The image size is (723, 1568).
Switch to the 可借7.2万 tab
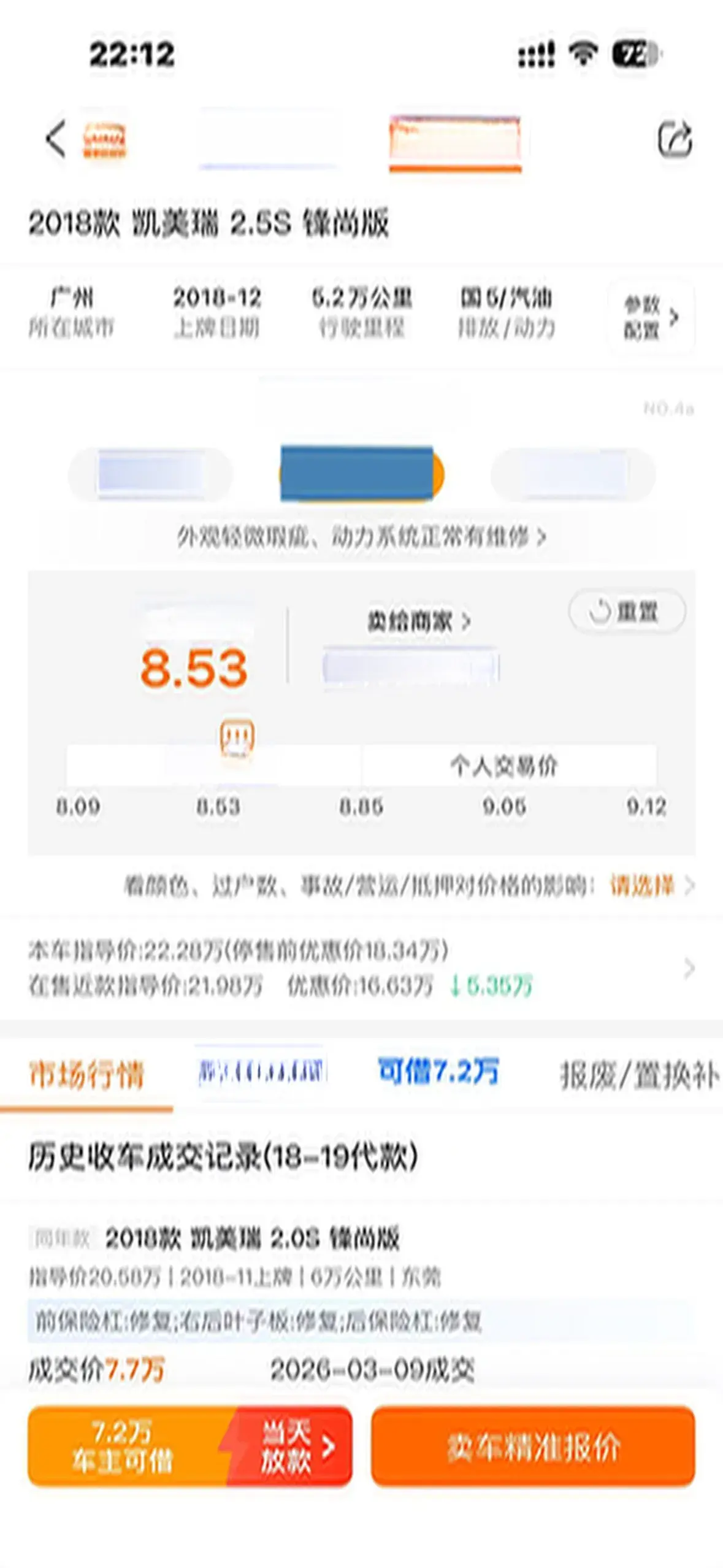(438, 1072)
